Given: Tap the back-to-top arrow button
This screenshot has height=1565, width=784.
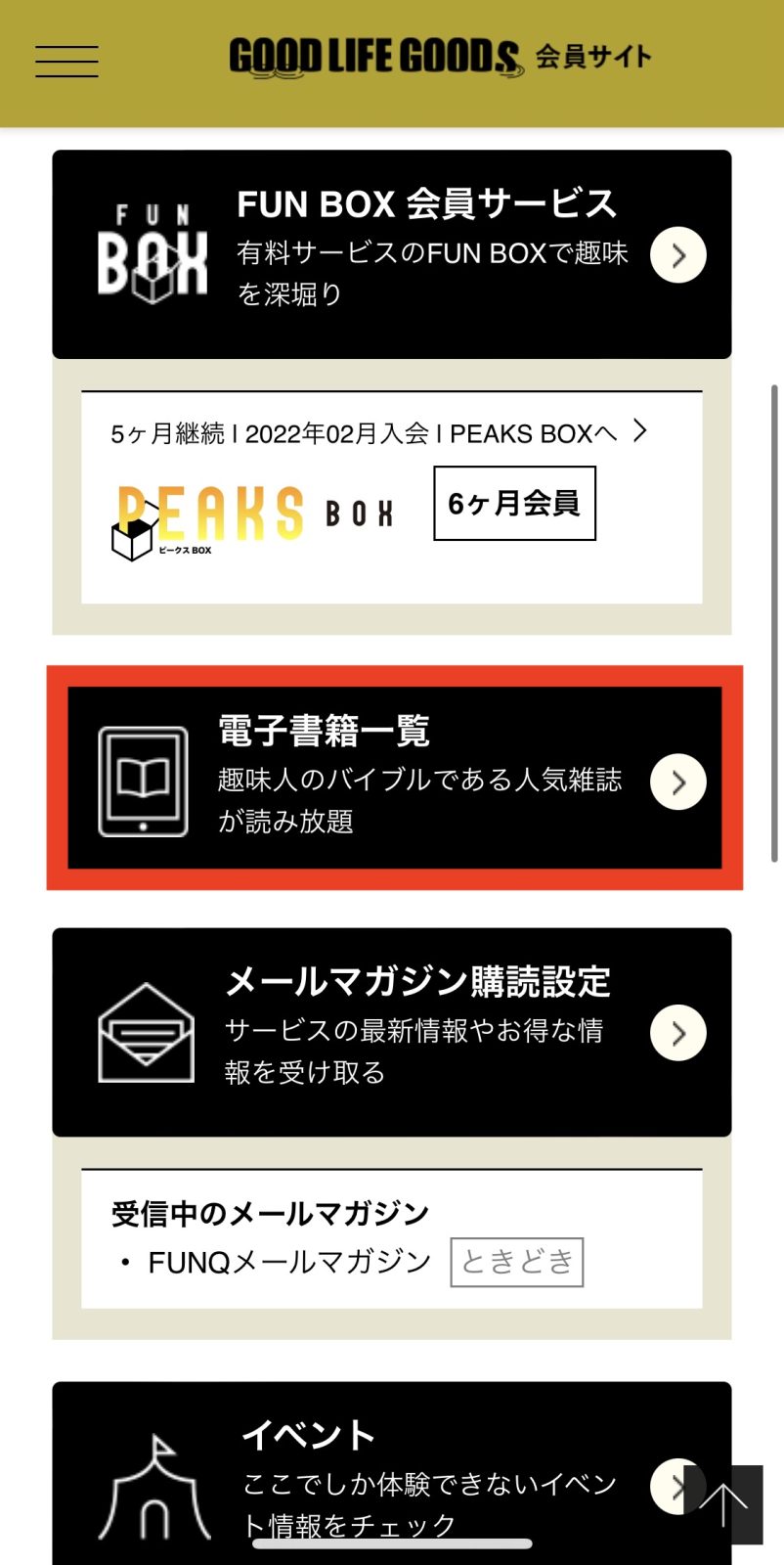Looking at the screenshot, I should (723, 1504).
